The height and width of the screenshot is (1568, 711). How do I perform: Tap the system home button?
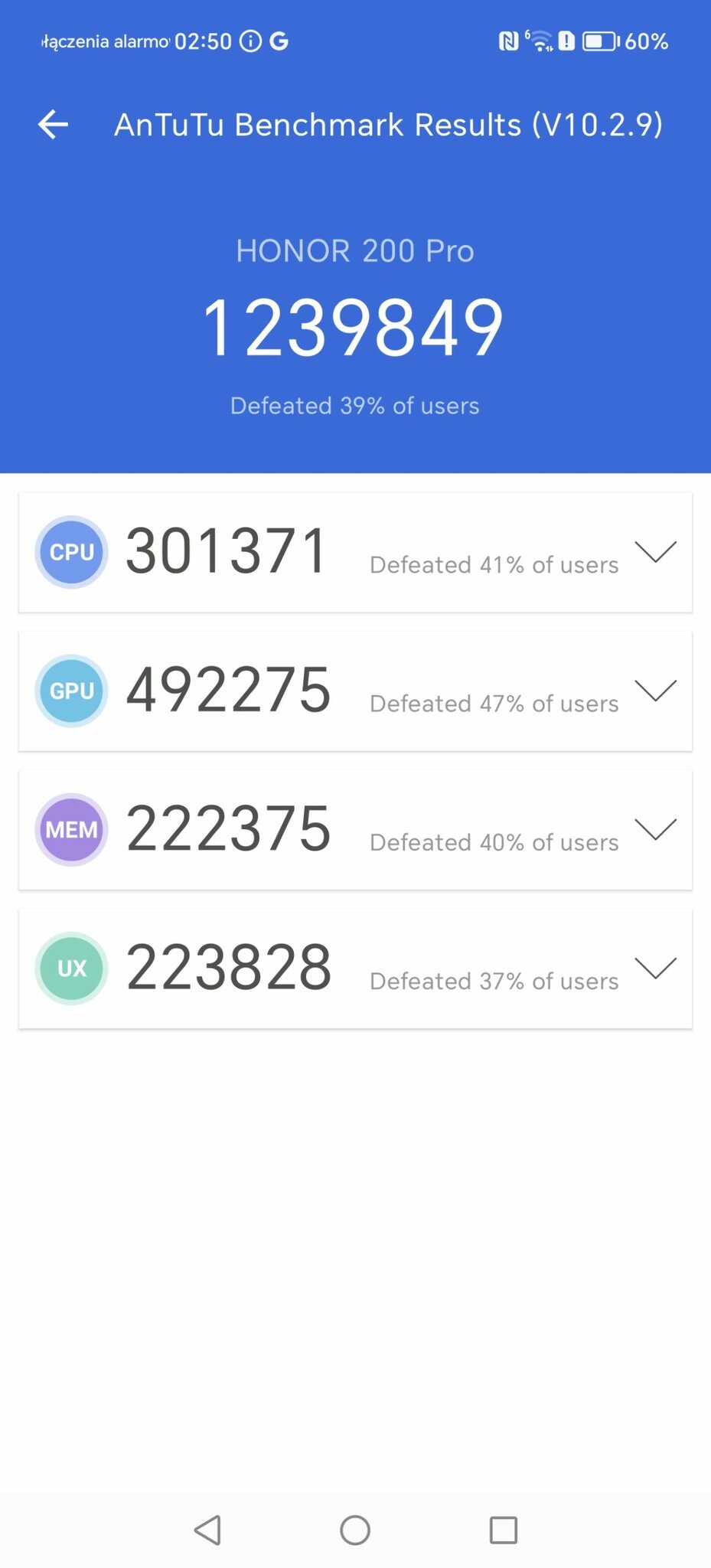click(355, 1530)
